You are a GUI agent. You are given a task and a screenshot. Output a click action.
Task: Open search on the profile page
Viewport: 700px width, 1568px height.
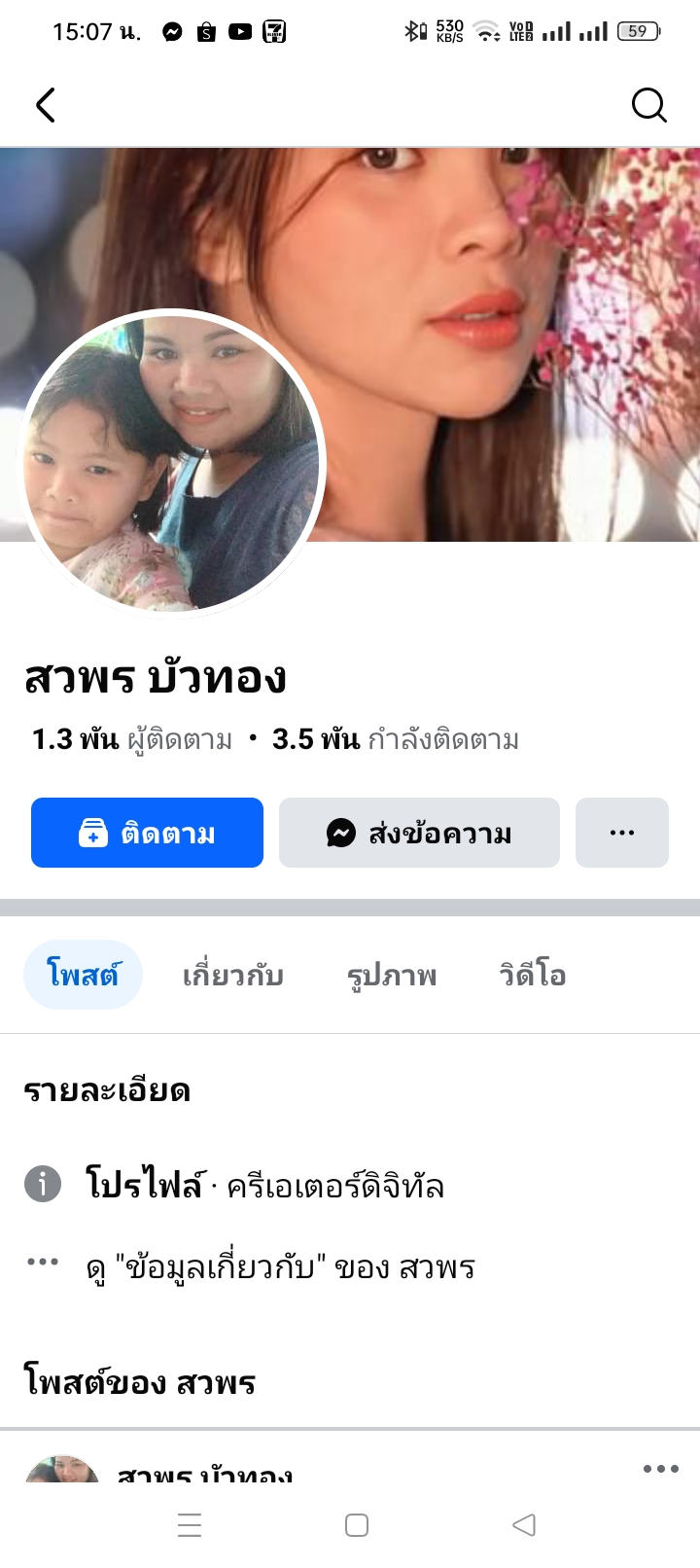648,105
